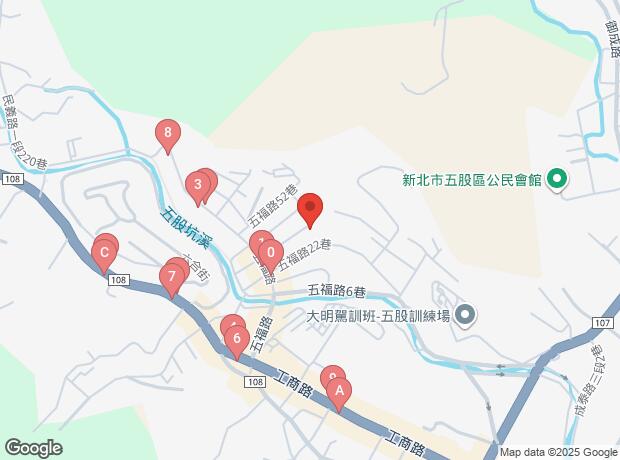Screen dimensions: 620x460
Task: Select map marker number 0
Action: pyautogui.click(x=270, y=255)
